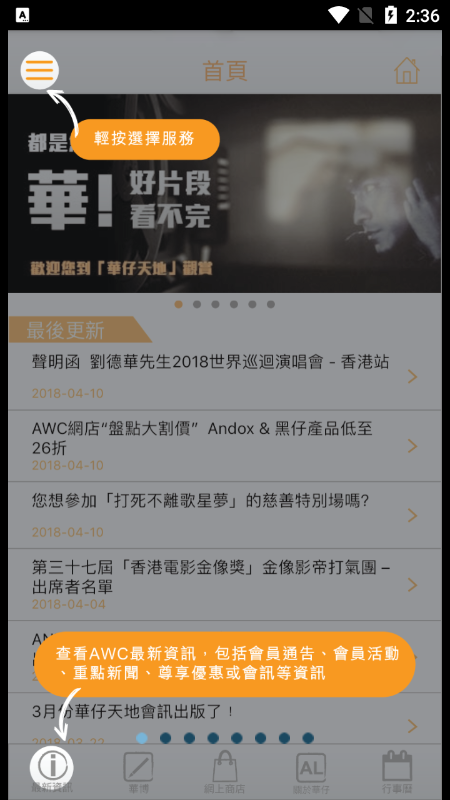The height and width of the screenshot is (800, 450).
Task: Open the 打死不離歌星夢 慈善特別場 item
Action: point(224,515)
